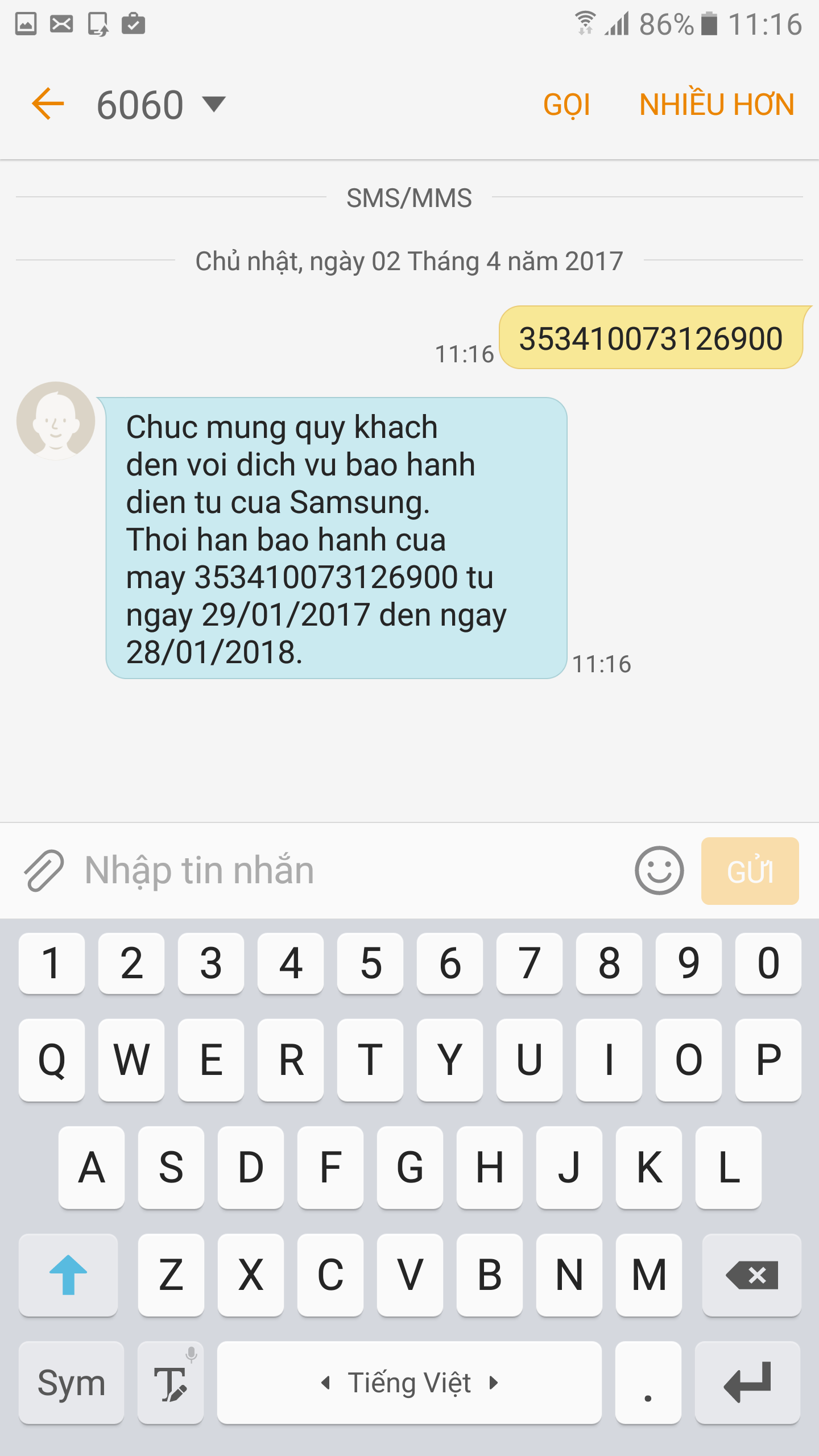
Task: Expand the 6060 contact dropdown
Action: tap(214, 105)
